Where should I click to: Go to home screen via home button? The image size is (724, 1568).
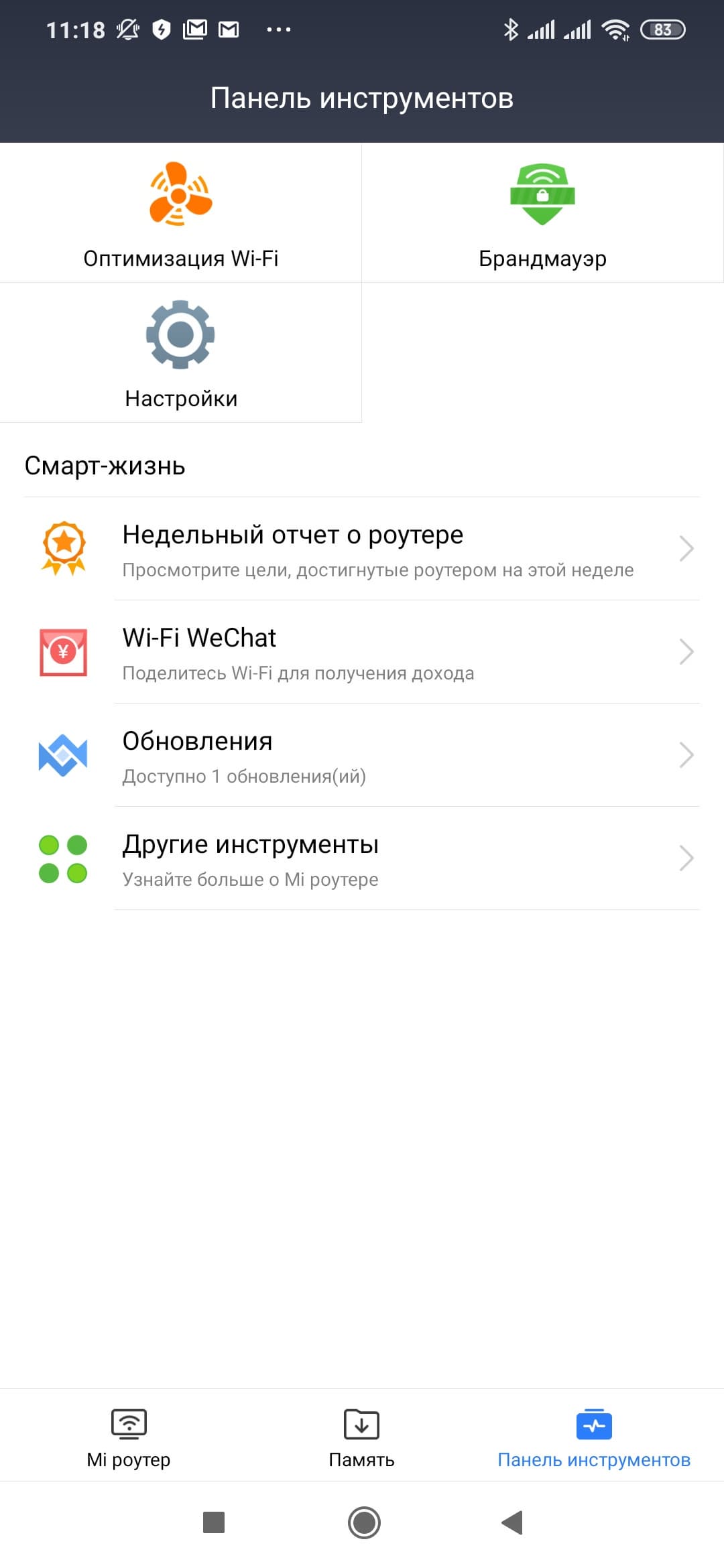point(364,1522)
